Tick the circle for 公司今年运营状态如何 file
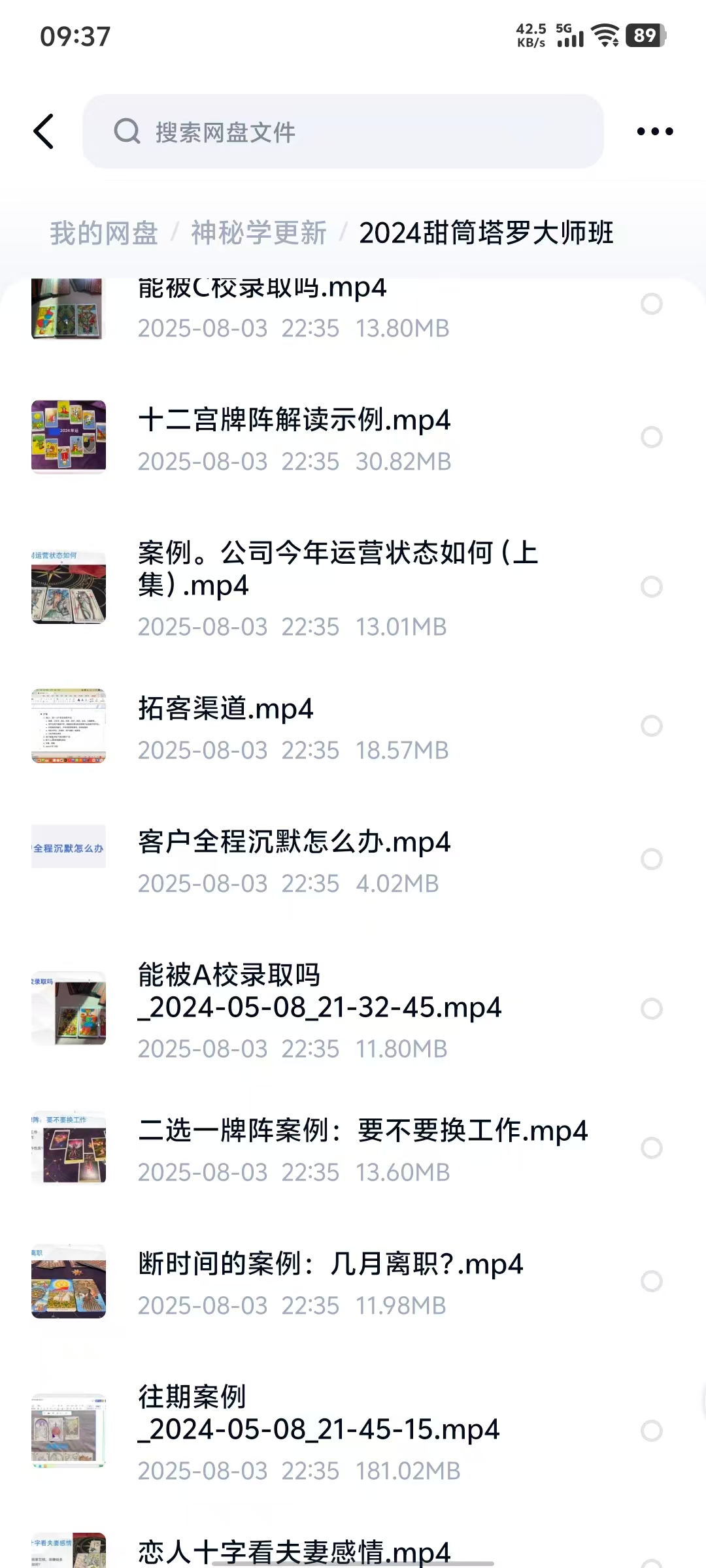The width and height of the screenshot is (706, 1568). [x=651, y=587]
